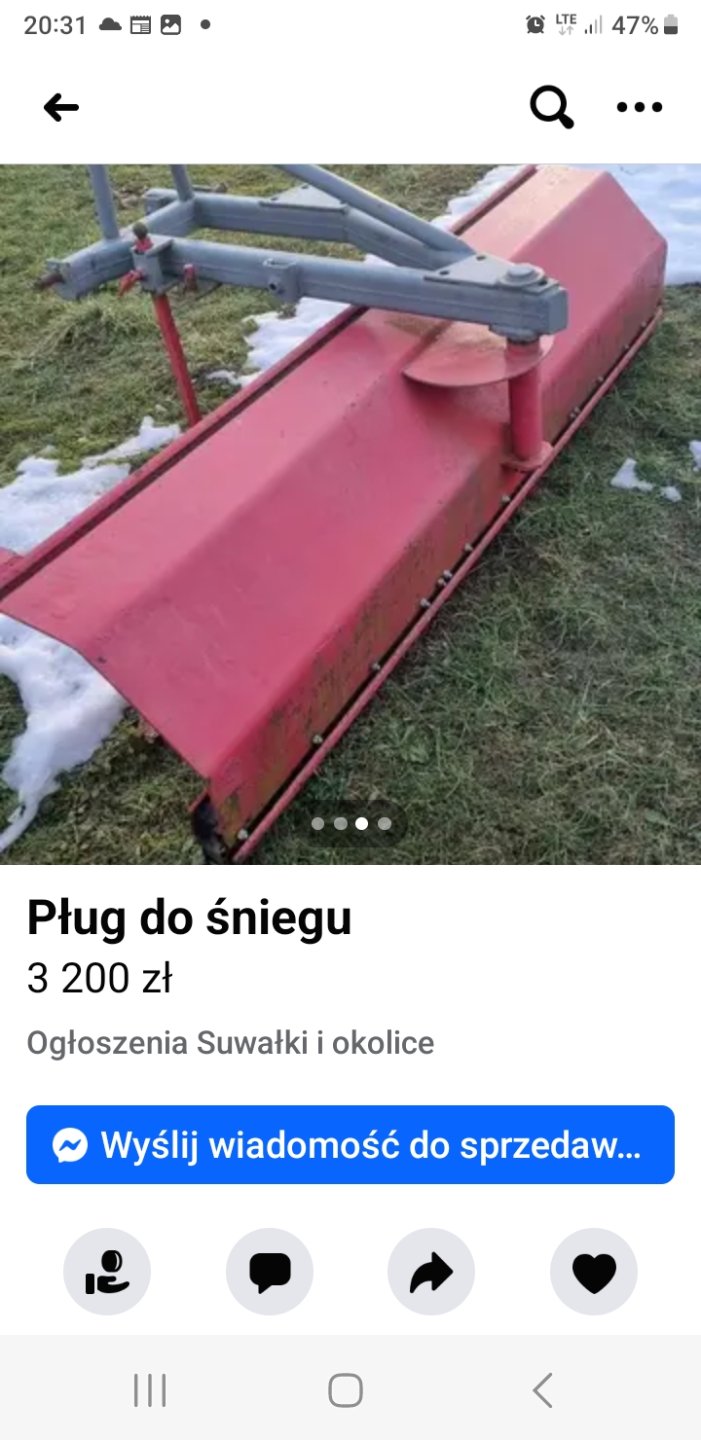Open the Ogłoszenia Suwałki i okolice group
701x1440 pixels.
230,1043
